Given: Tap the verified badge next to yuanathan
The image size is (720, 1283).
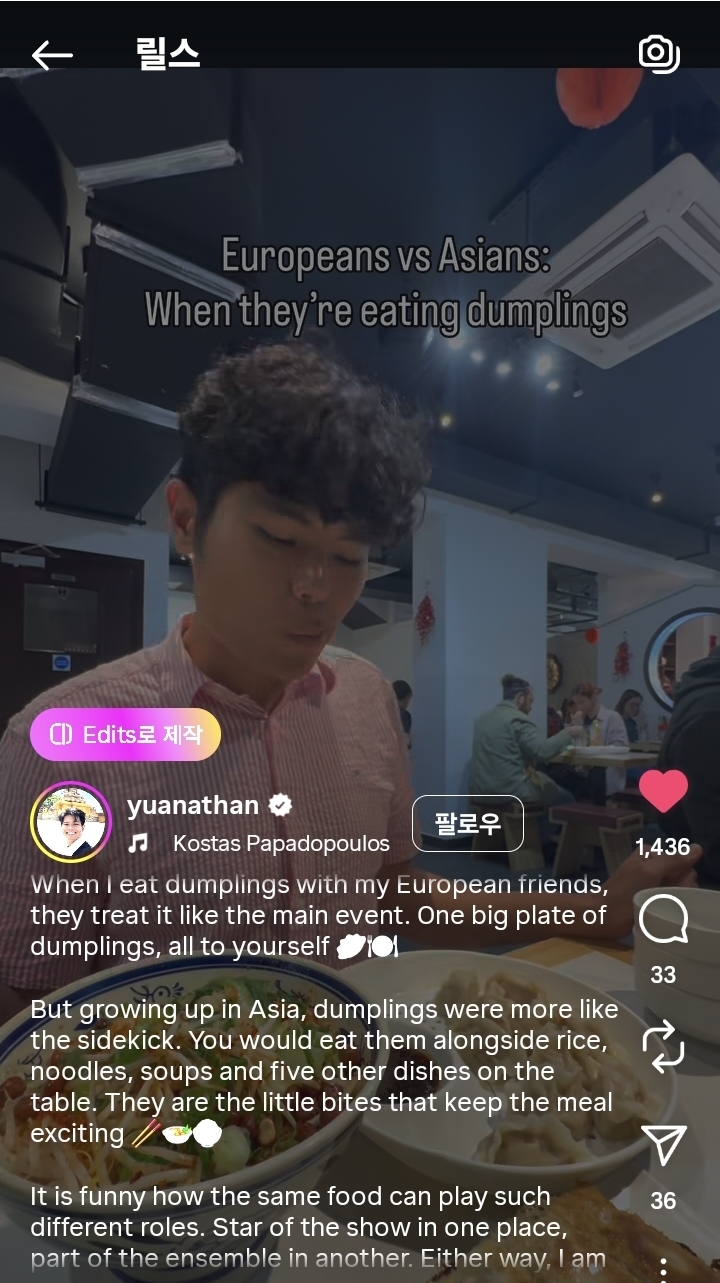Looking at the screenshot, I should pos(281,806).
